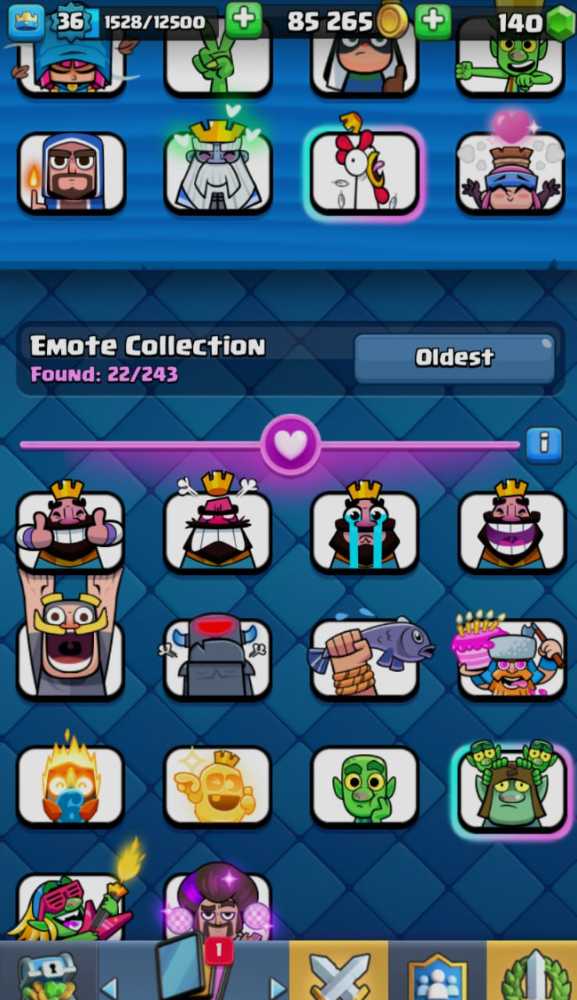Select the laughing King emote
Image resolution: width=577 pixels, height=1000 pixels.
coord(511,528)
